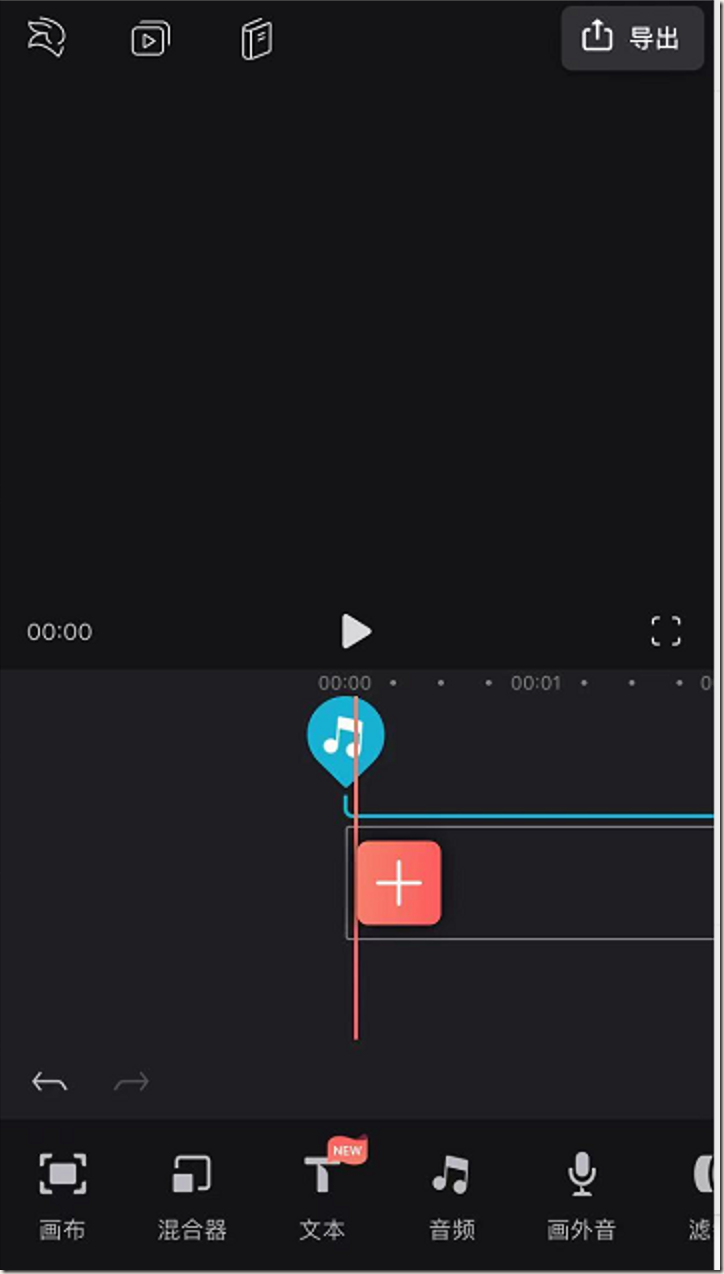
Task: Redo the previous action
Action: tap(131, 1081)
